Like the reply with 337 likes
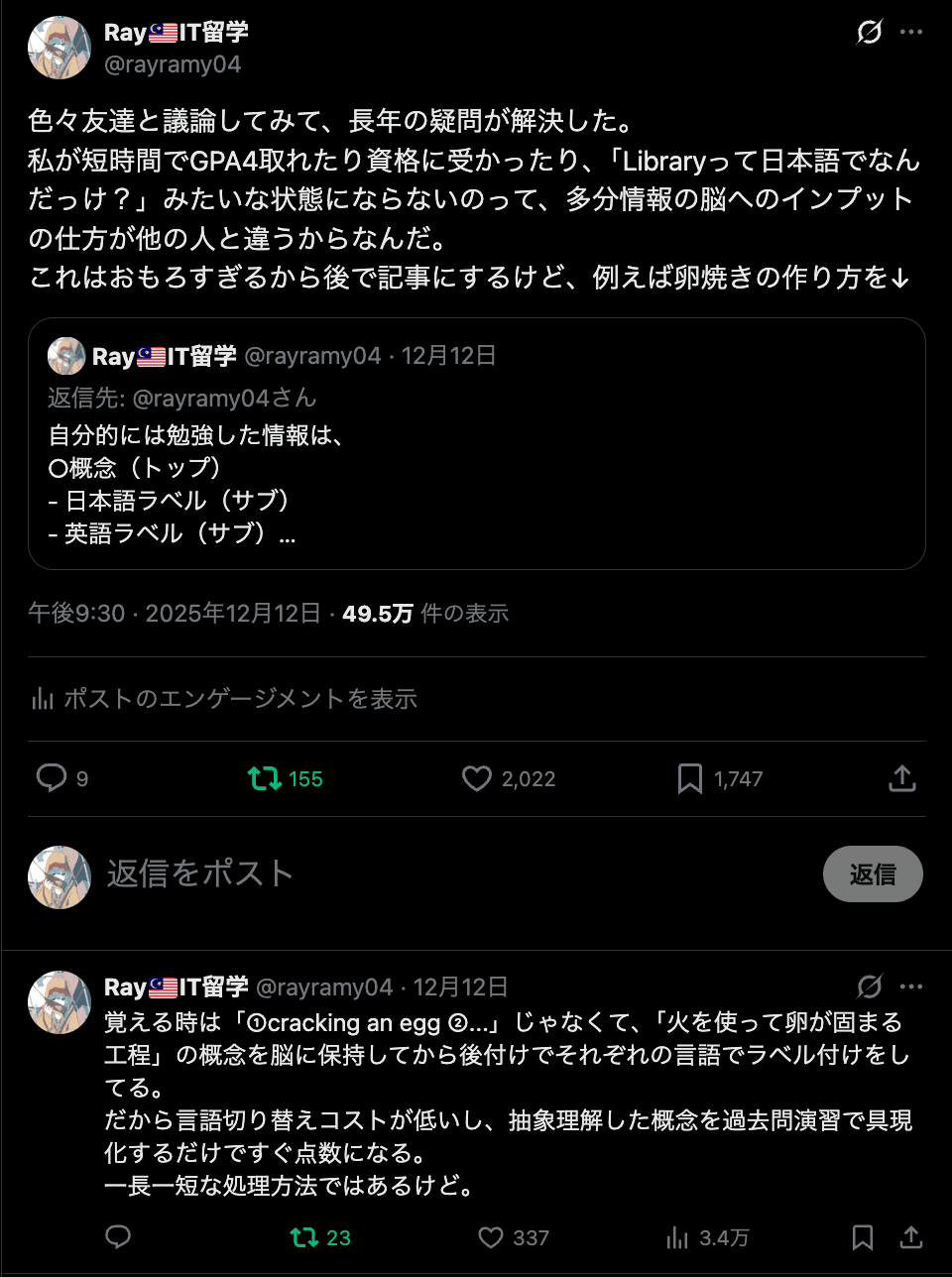Viewport: 952px width, 1277px height. pos(491,1236)
